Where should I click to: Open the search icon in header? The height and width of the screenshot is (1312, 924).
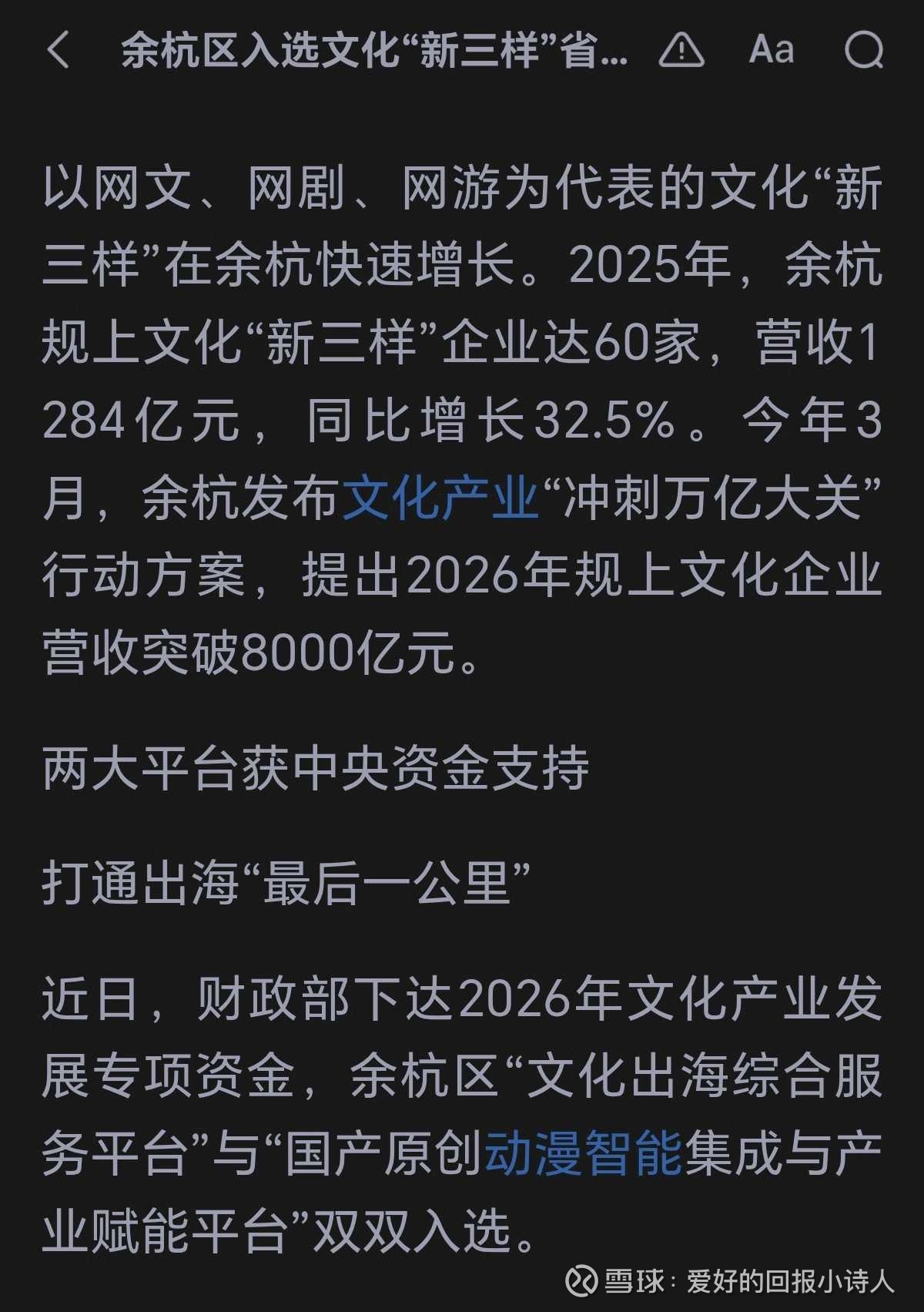tap(864, 50)
